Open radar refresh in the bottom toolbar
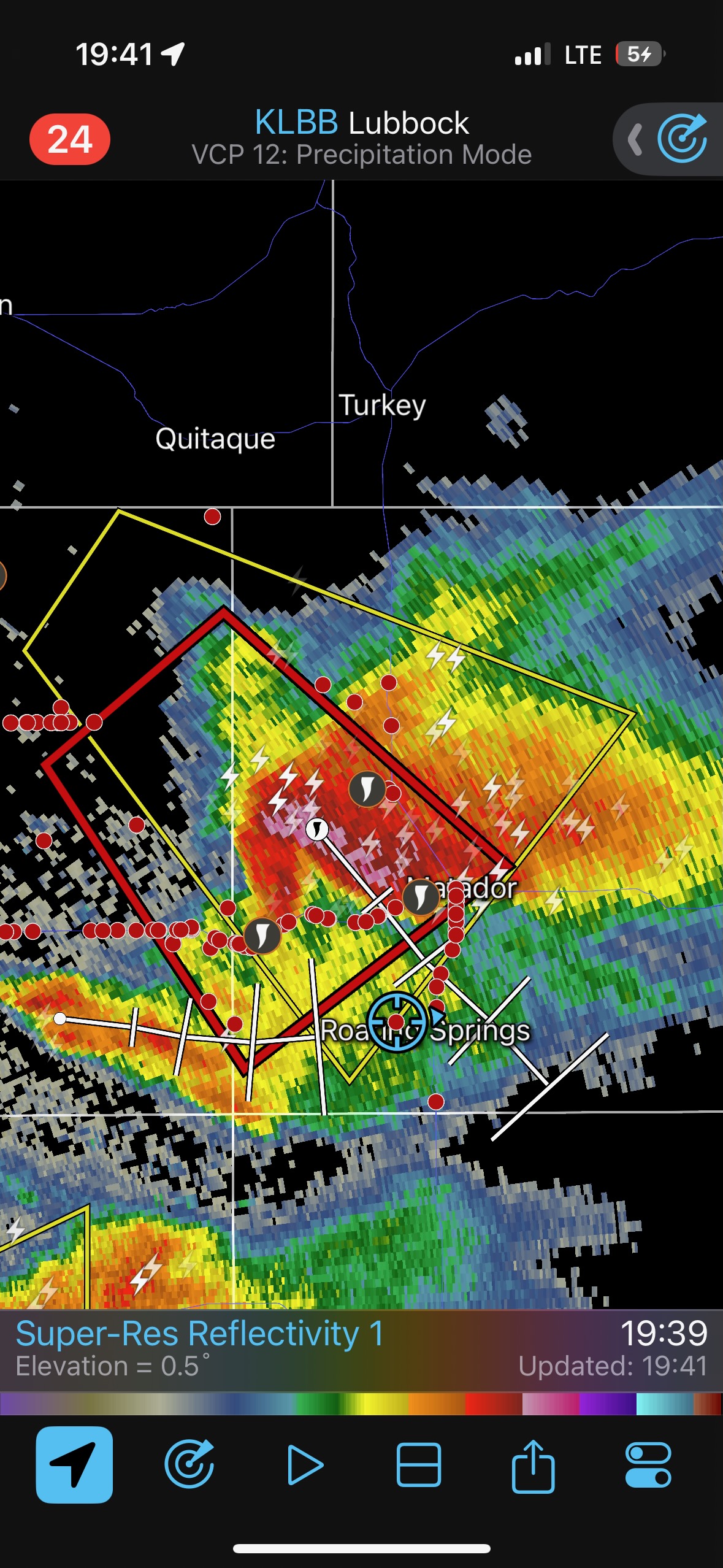Image resolution: width=723 pixels, height=1568 pixels. 189,1465
